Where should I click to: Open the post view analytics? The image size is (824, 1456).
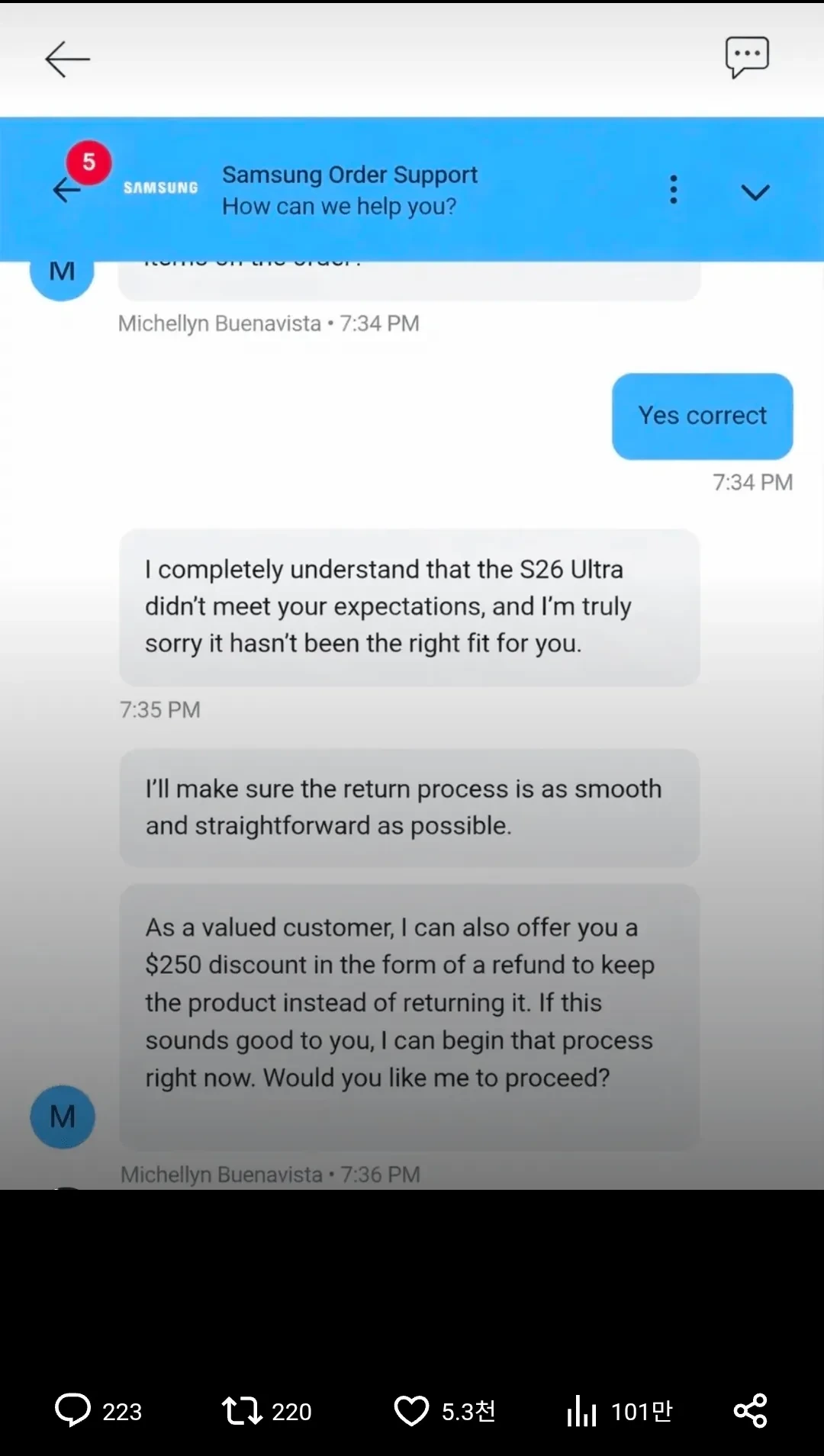point(581,1410)
